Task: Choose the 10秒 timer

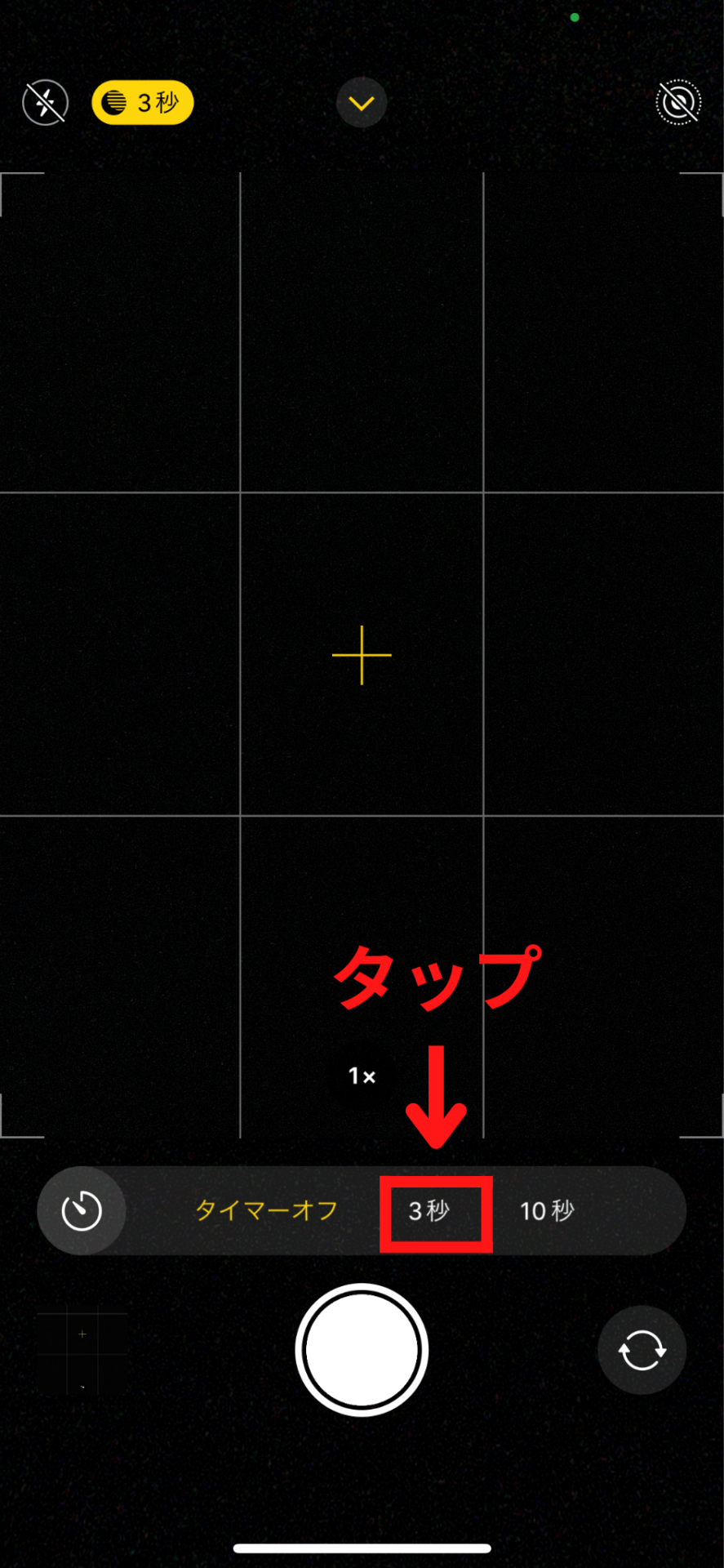Action: tap(547, 1210)
